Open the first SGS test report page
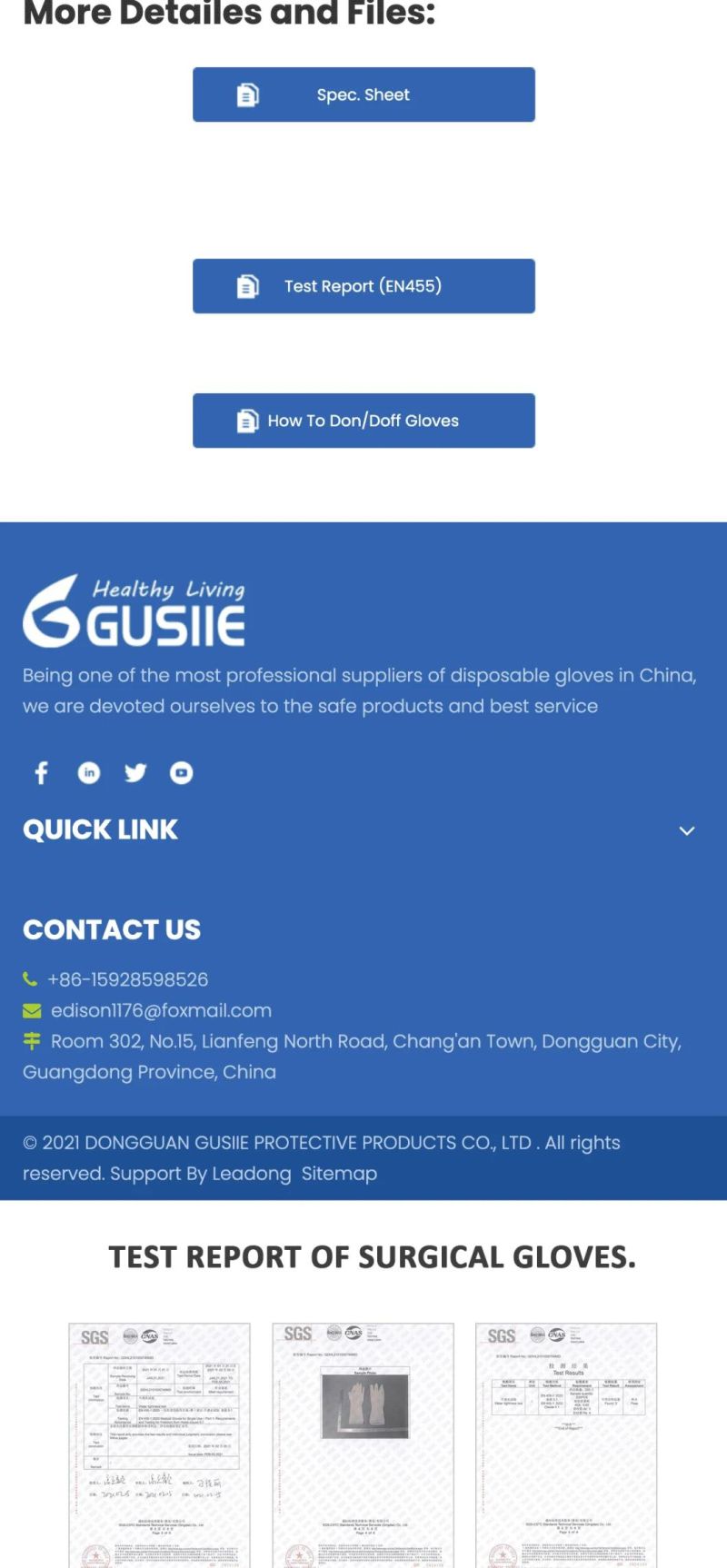The image size is (727, 1568). (x=159, y=1444)
